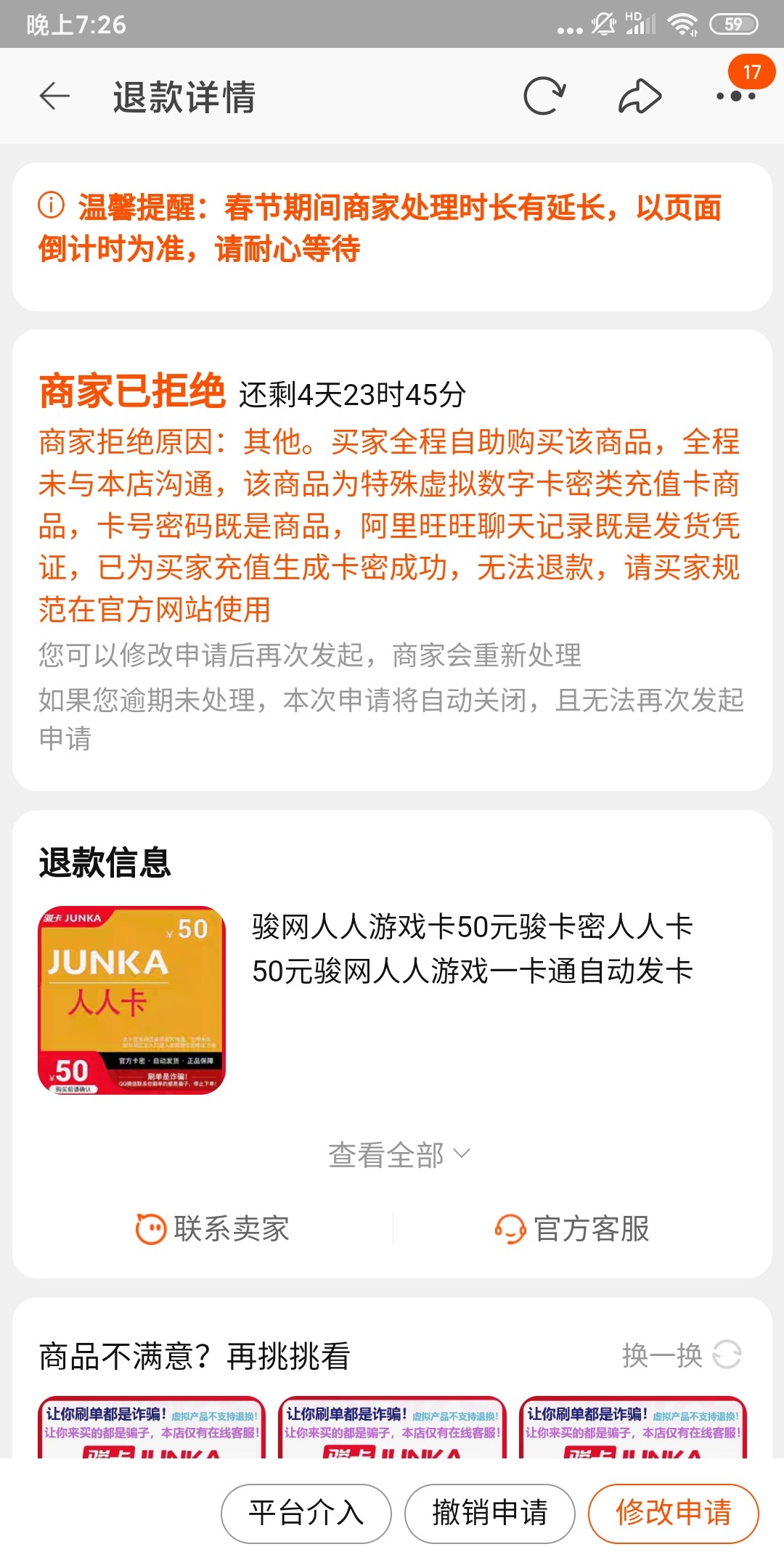Cancel the application with 撤销申请
The height and width of the screenshot is (1568, 784).
pyautogui.click(x=490, y=1514)
